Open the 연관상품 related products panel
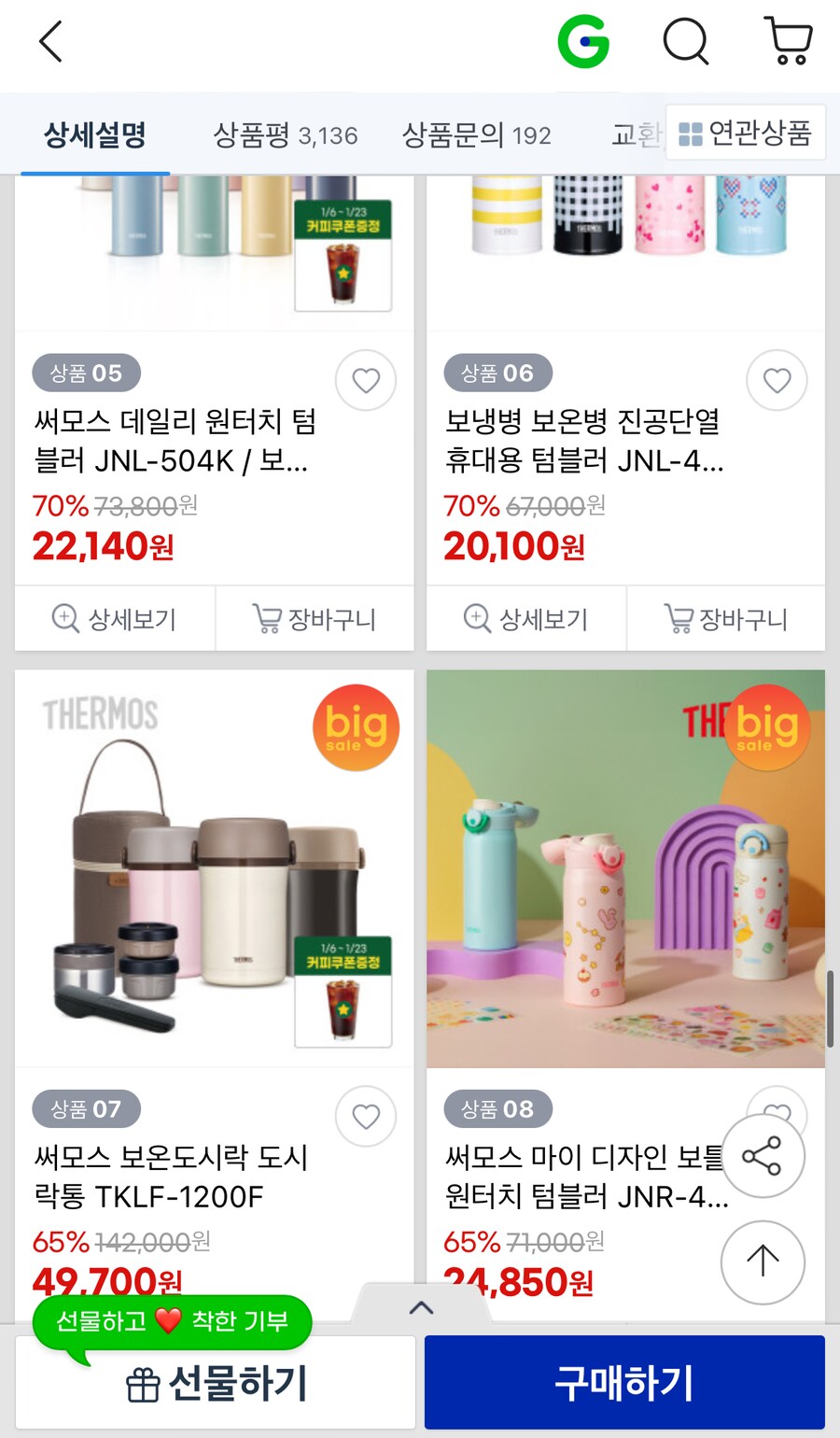This screenshot has width=840, height=1438. [x=745, y=133]
